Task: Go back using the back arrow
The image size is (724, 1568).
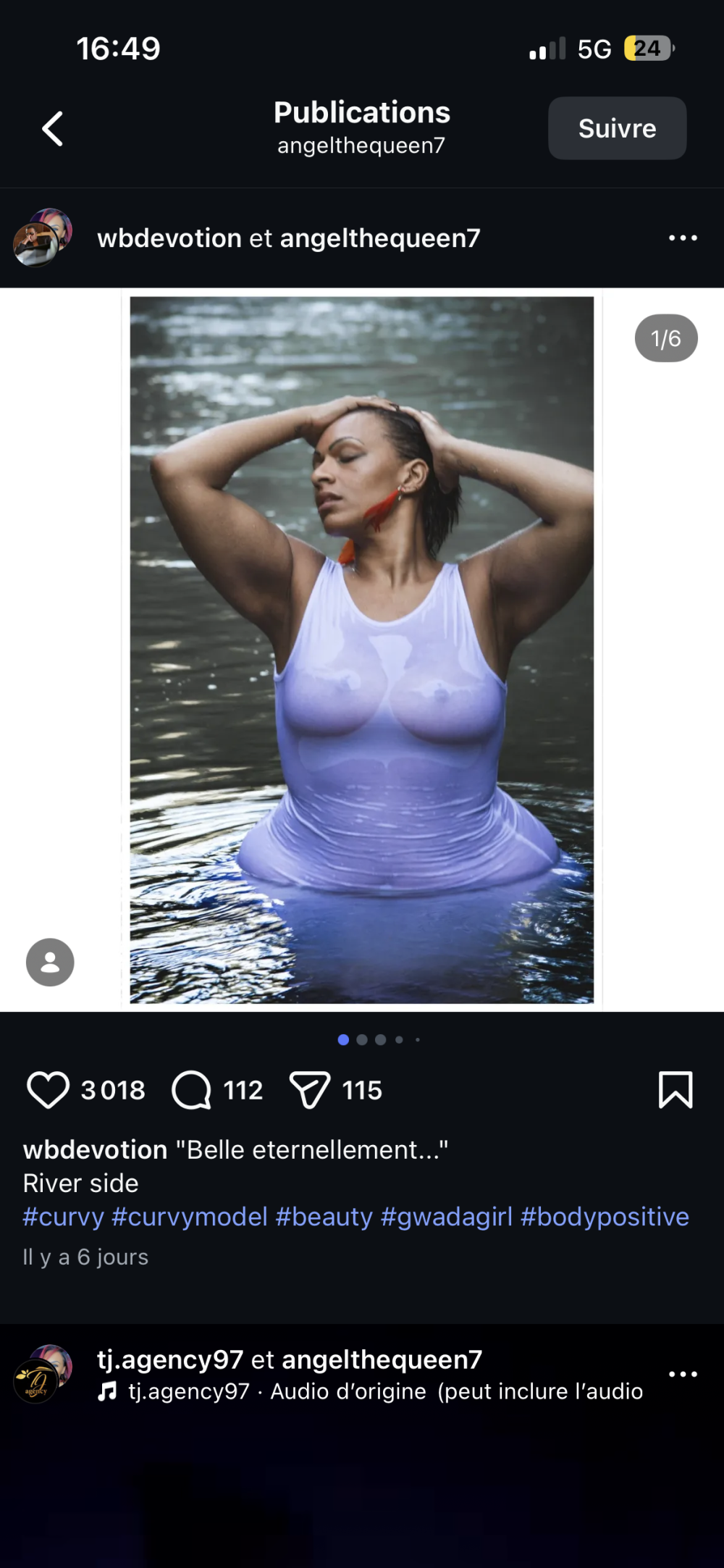Action: (x=52, y=129)
